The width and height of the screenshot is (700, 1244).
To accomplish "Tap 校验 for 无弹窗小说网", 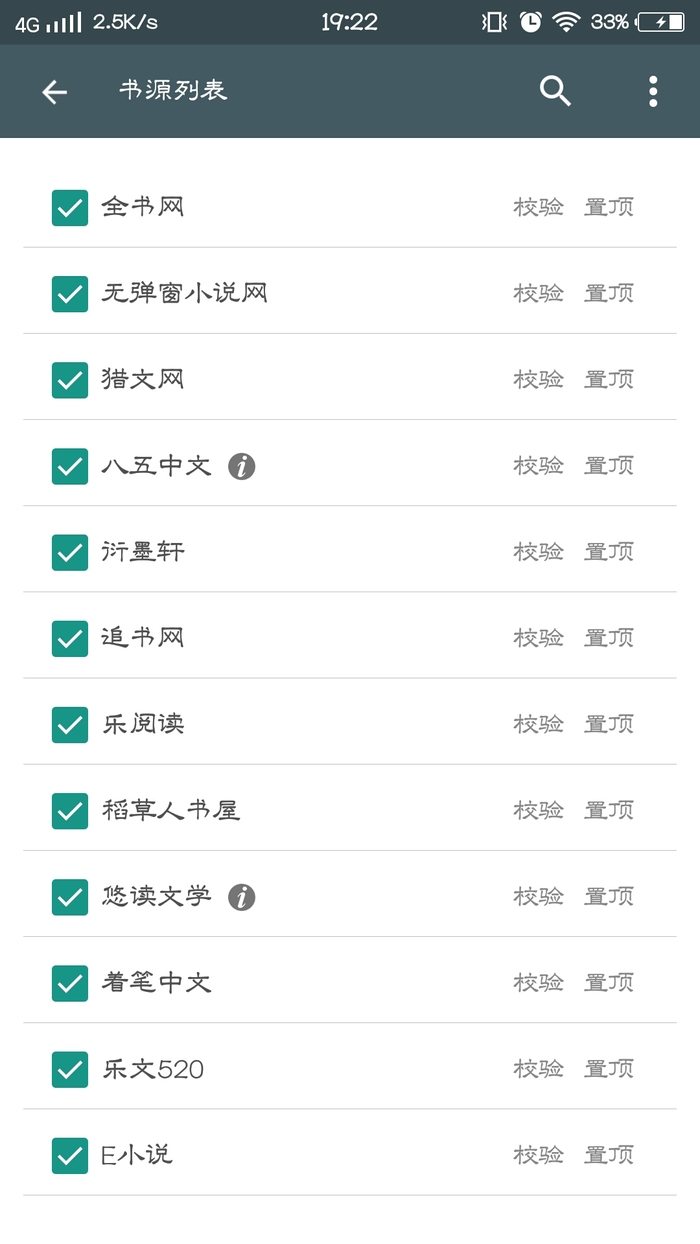I will tap(539, 293).
